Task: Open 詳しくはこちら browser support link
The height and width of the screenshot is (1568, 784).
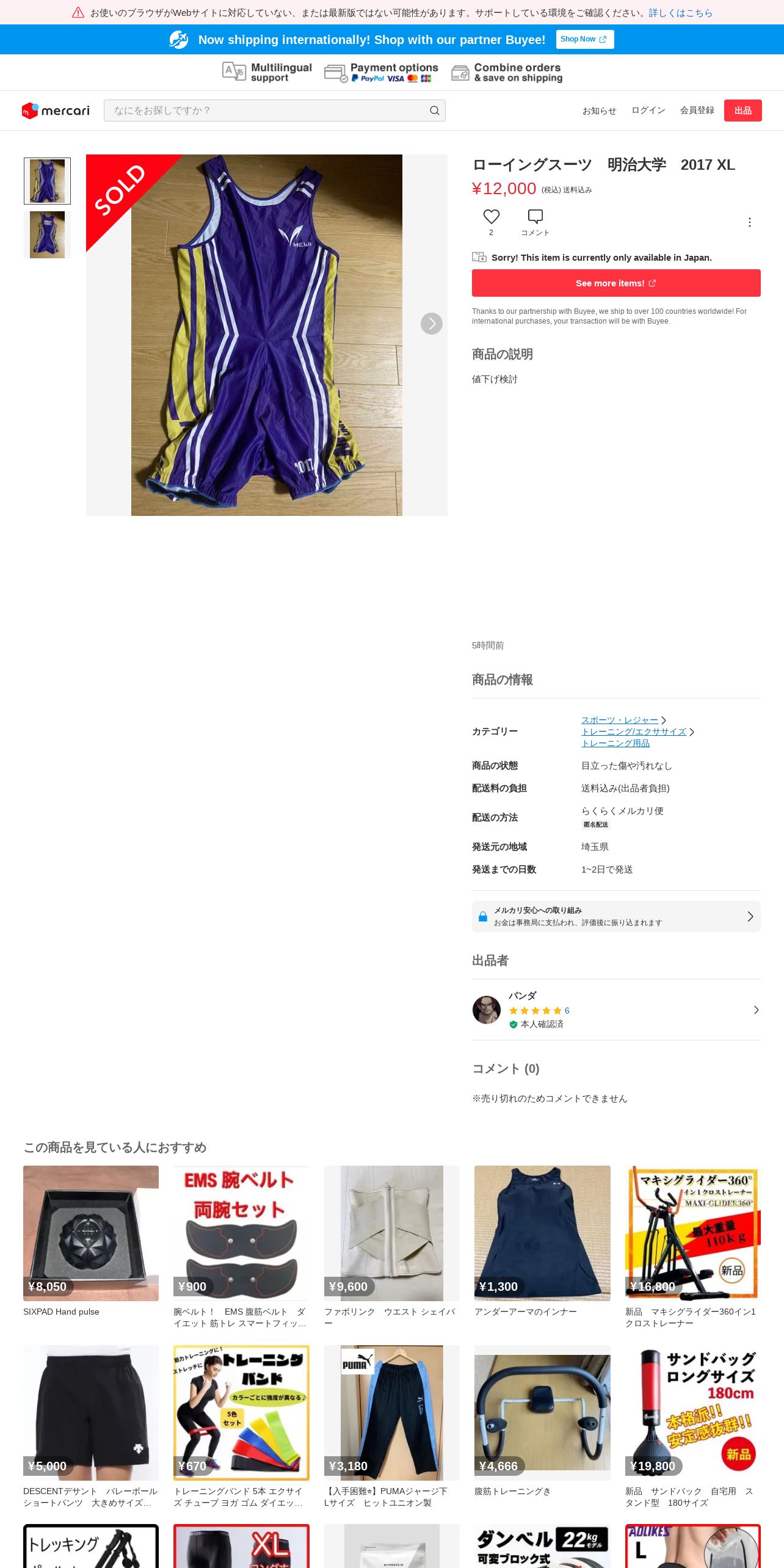Action: [x=680, y=13]
